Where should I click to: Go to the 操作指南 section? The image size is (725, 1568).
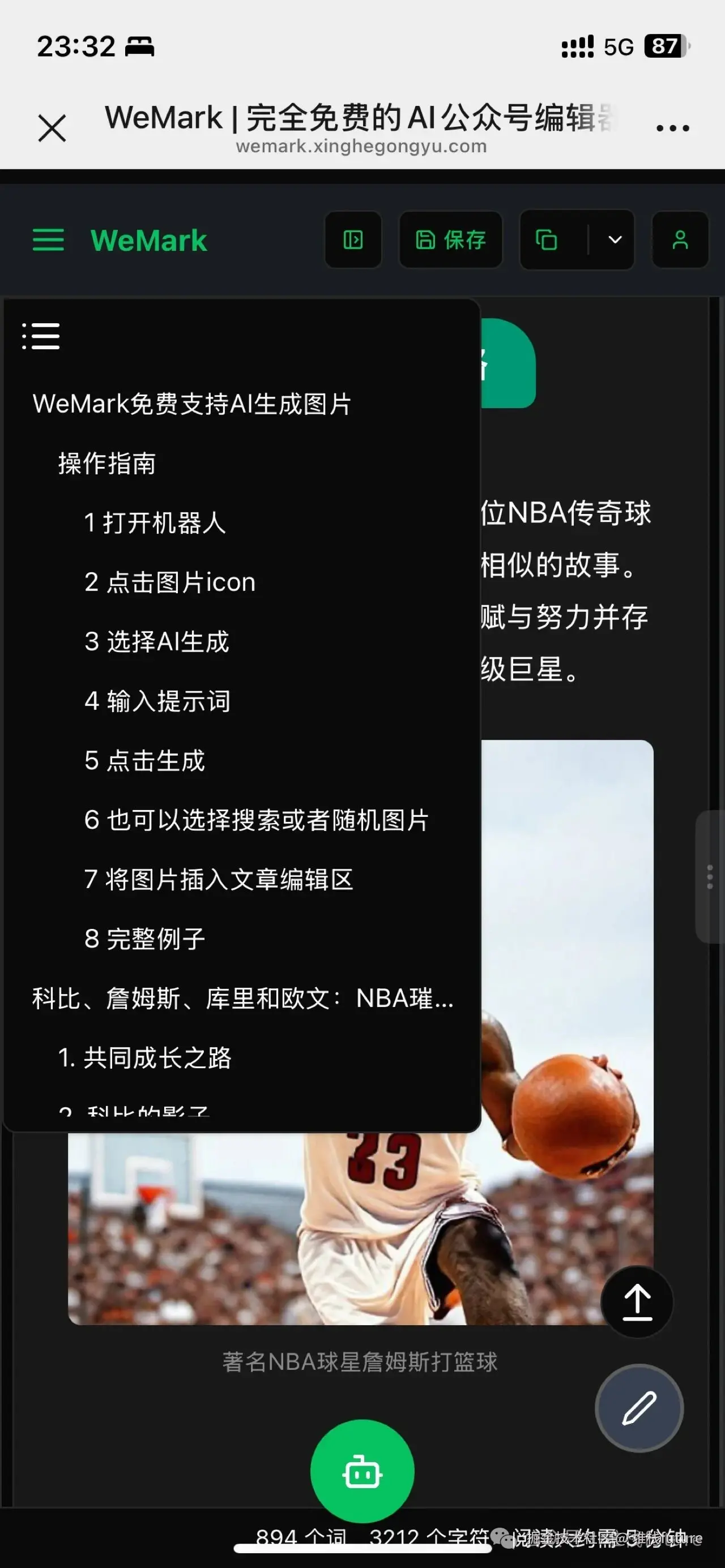pyautogui.click(x=107, y=463)
